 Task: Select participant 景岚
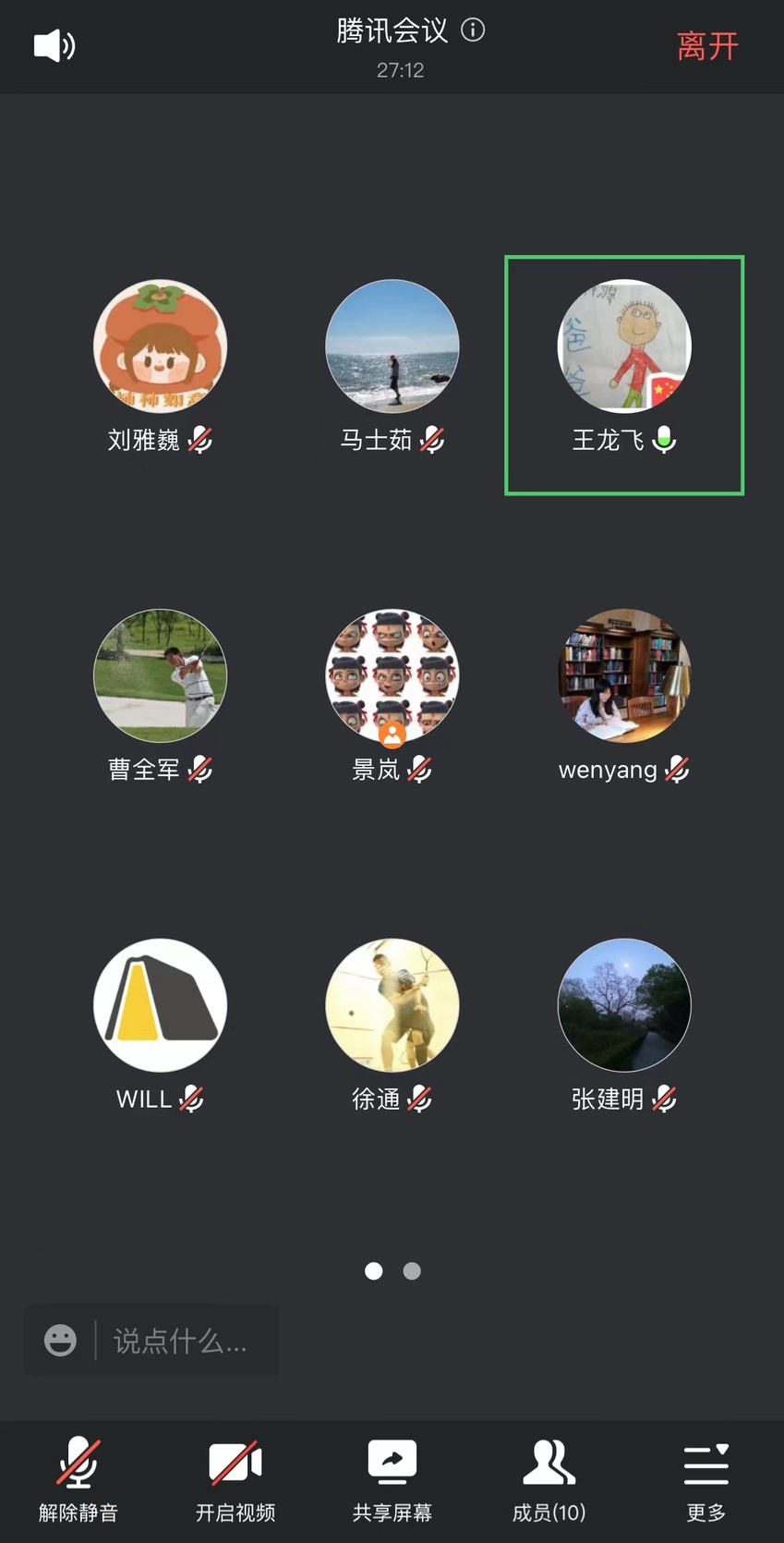click(392, 675)
